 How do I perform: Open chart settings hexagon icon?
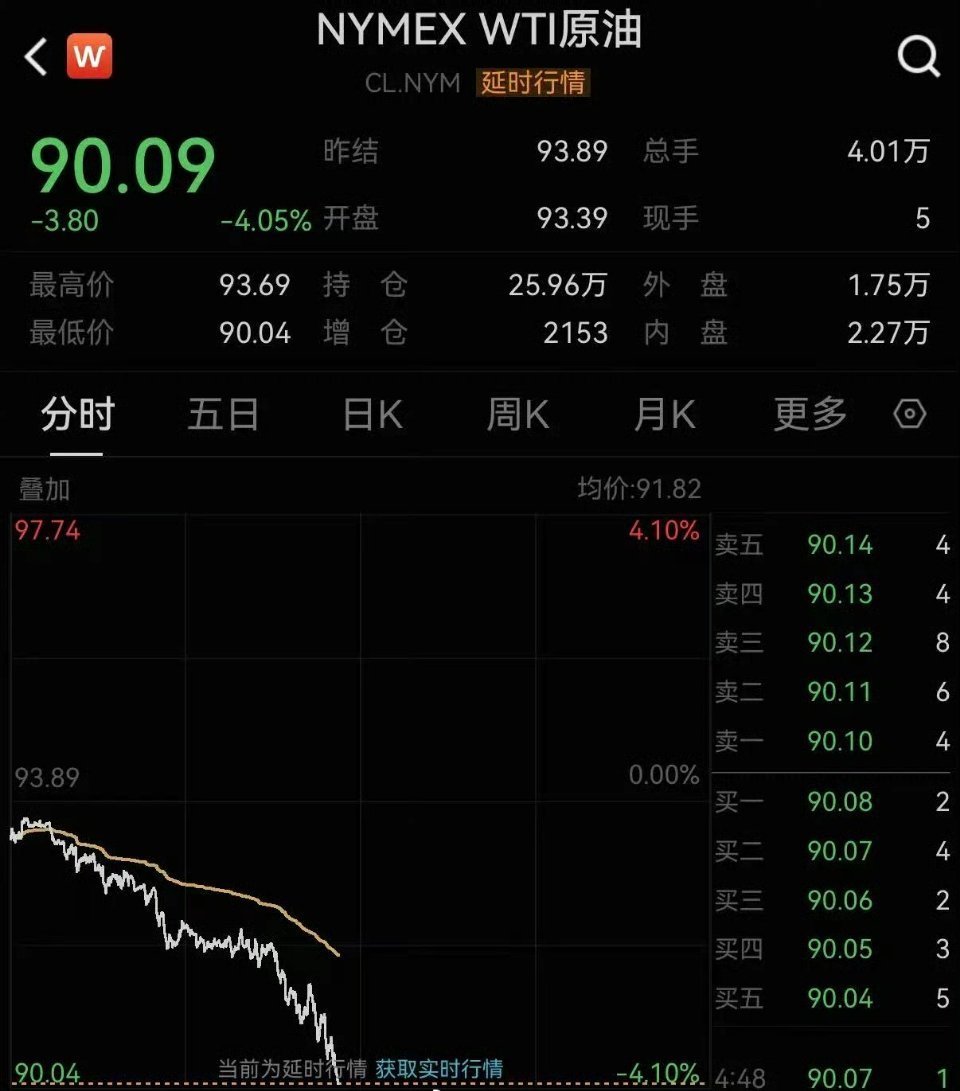coord(909,414)
